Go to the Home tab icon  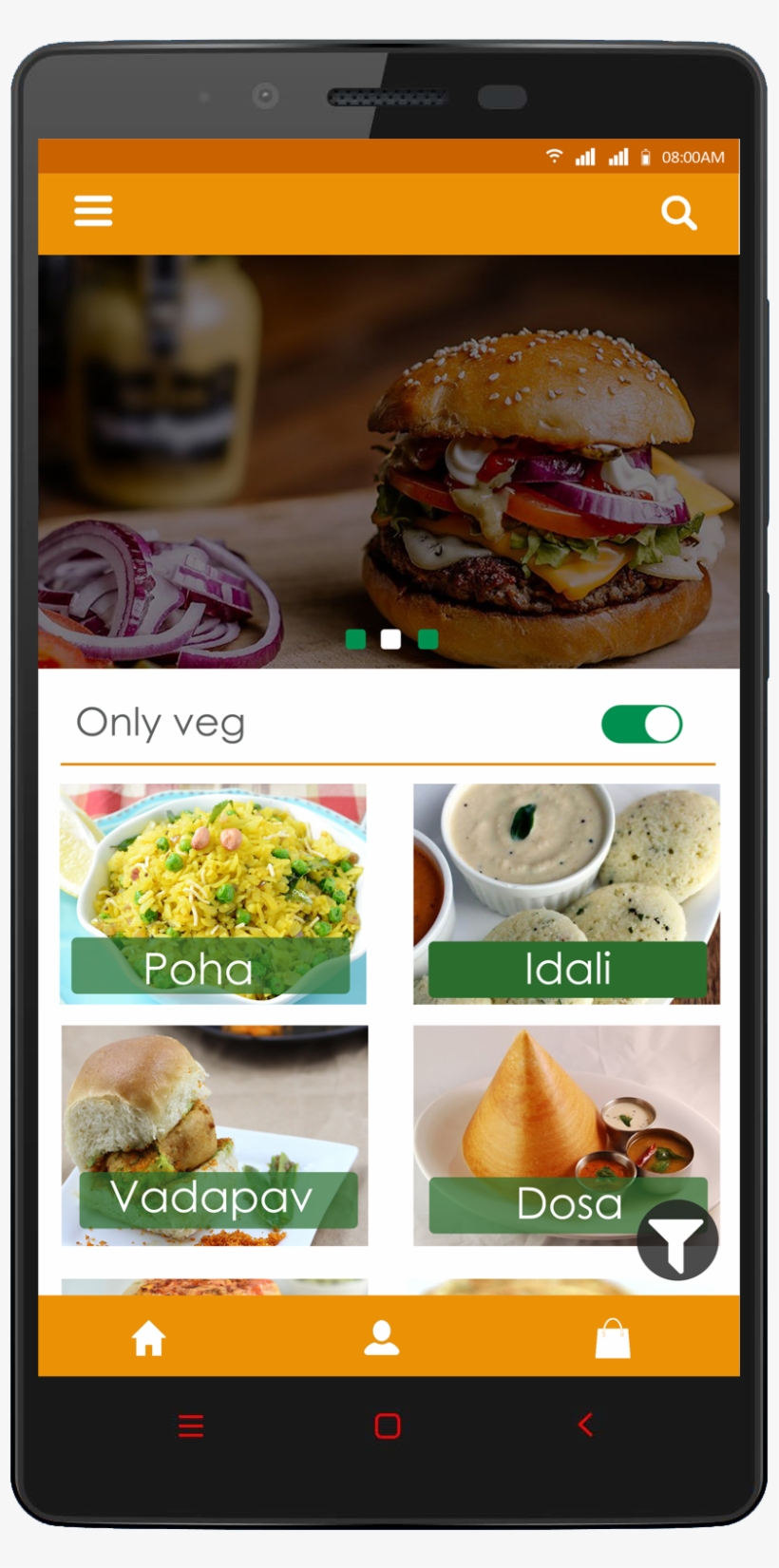(x=148, y=1337)
